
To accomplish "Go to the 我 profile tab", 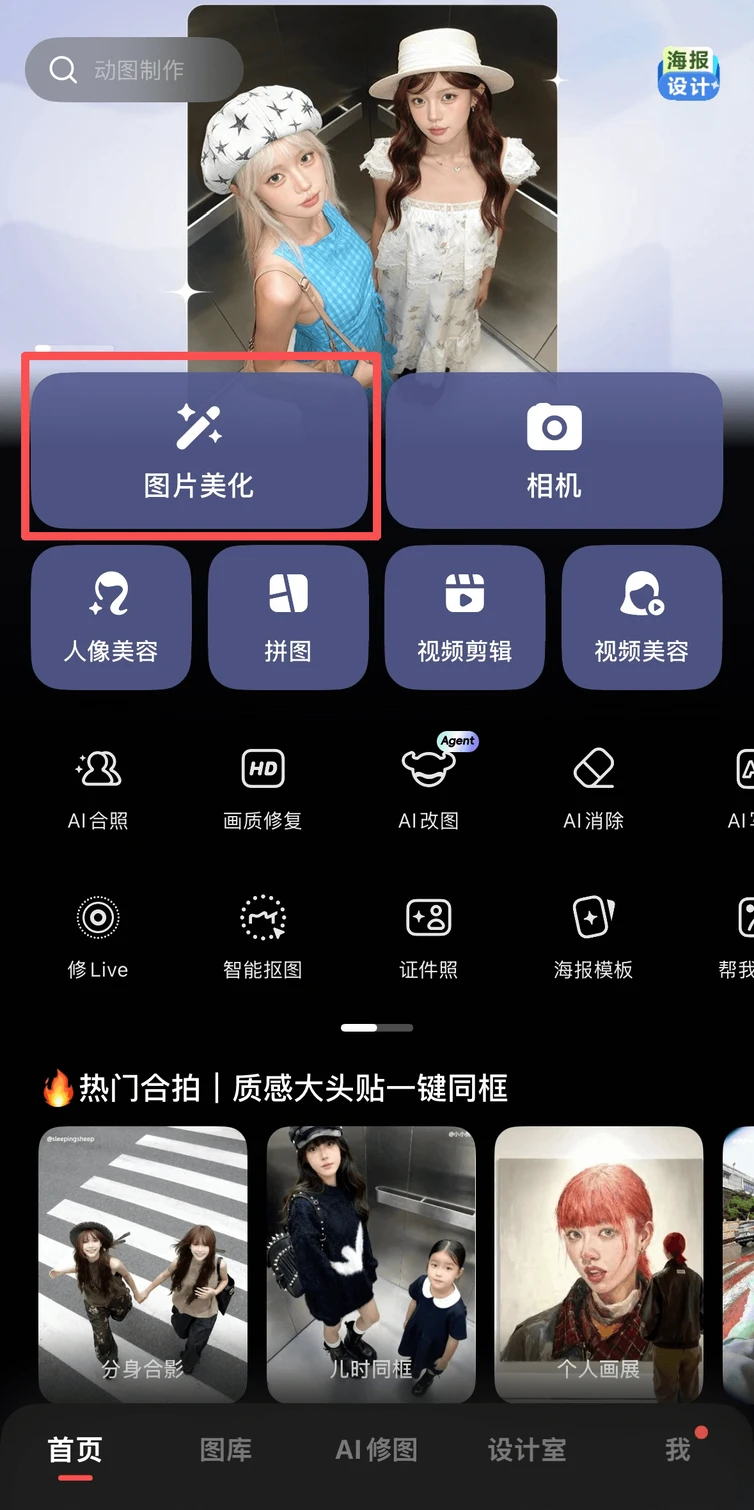I will pyautogui.click(x=678, y=1450).
